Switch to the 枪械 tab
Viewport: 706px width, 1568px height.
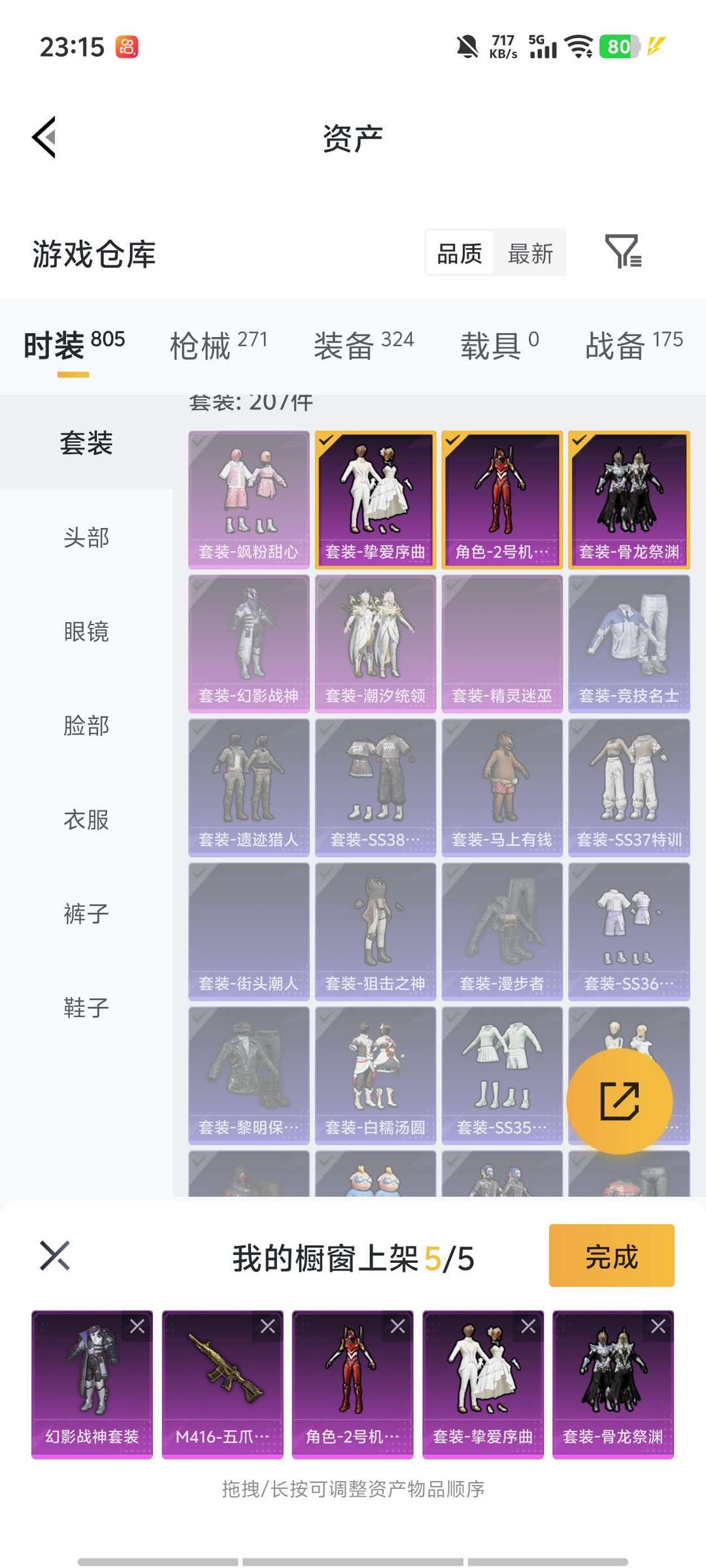pyautogui.click(x=218, y=344)
